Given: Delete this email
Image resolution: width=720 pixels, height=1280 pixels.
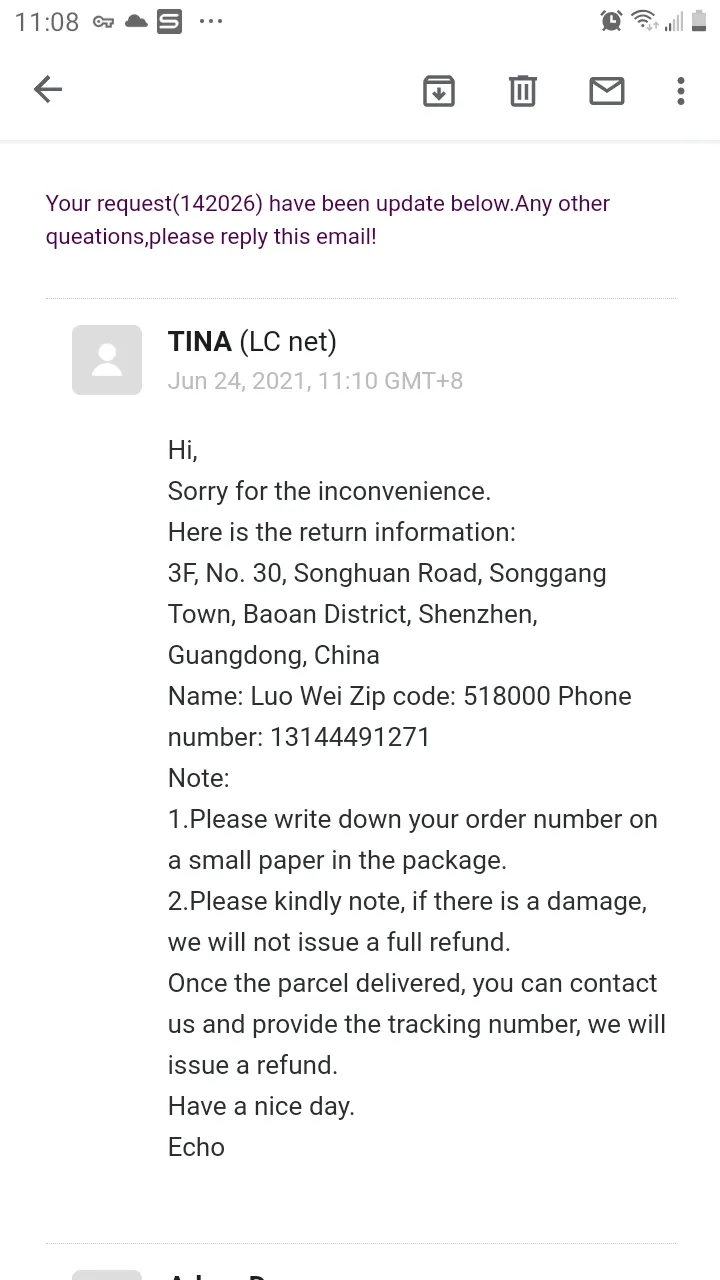Looking at the screenshot, I should (523, 91).
